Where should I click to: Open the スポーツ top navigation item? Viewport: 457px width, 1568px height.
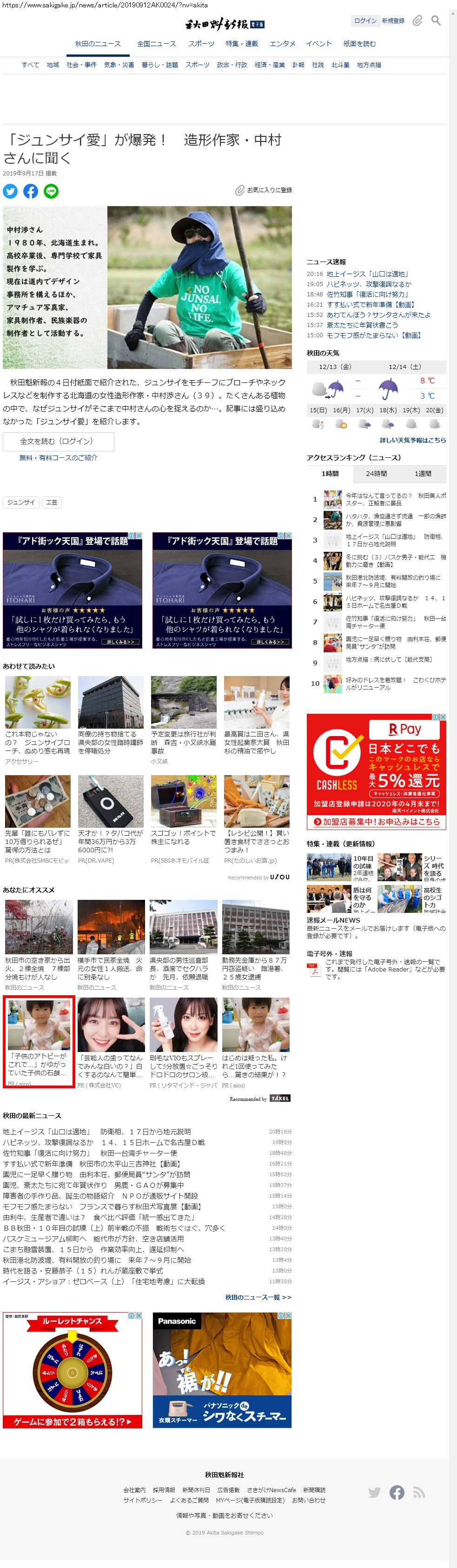coord(201,44)
